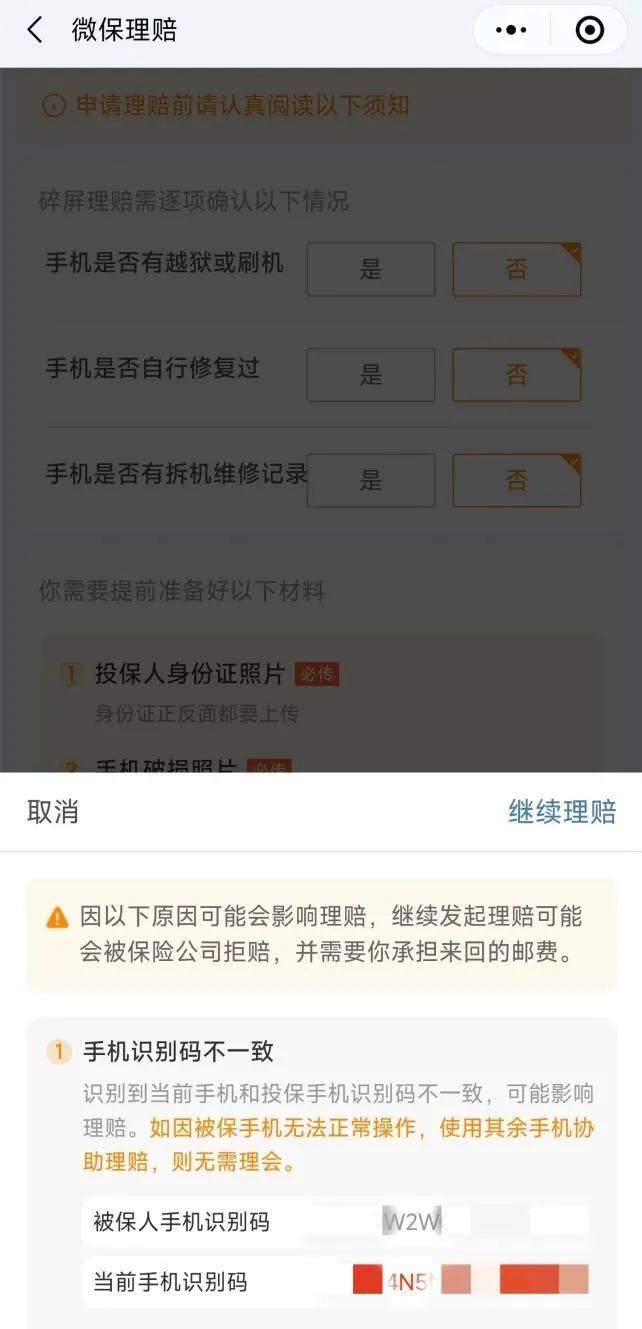Go back from 微保理赔 page
642x1329 pixels.
(x=35, y=30)
